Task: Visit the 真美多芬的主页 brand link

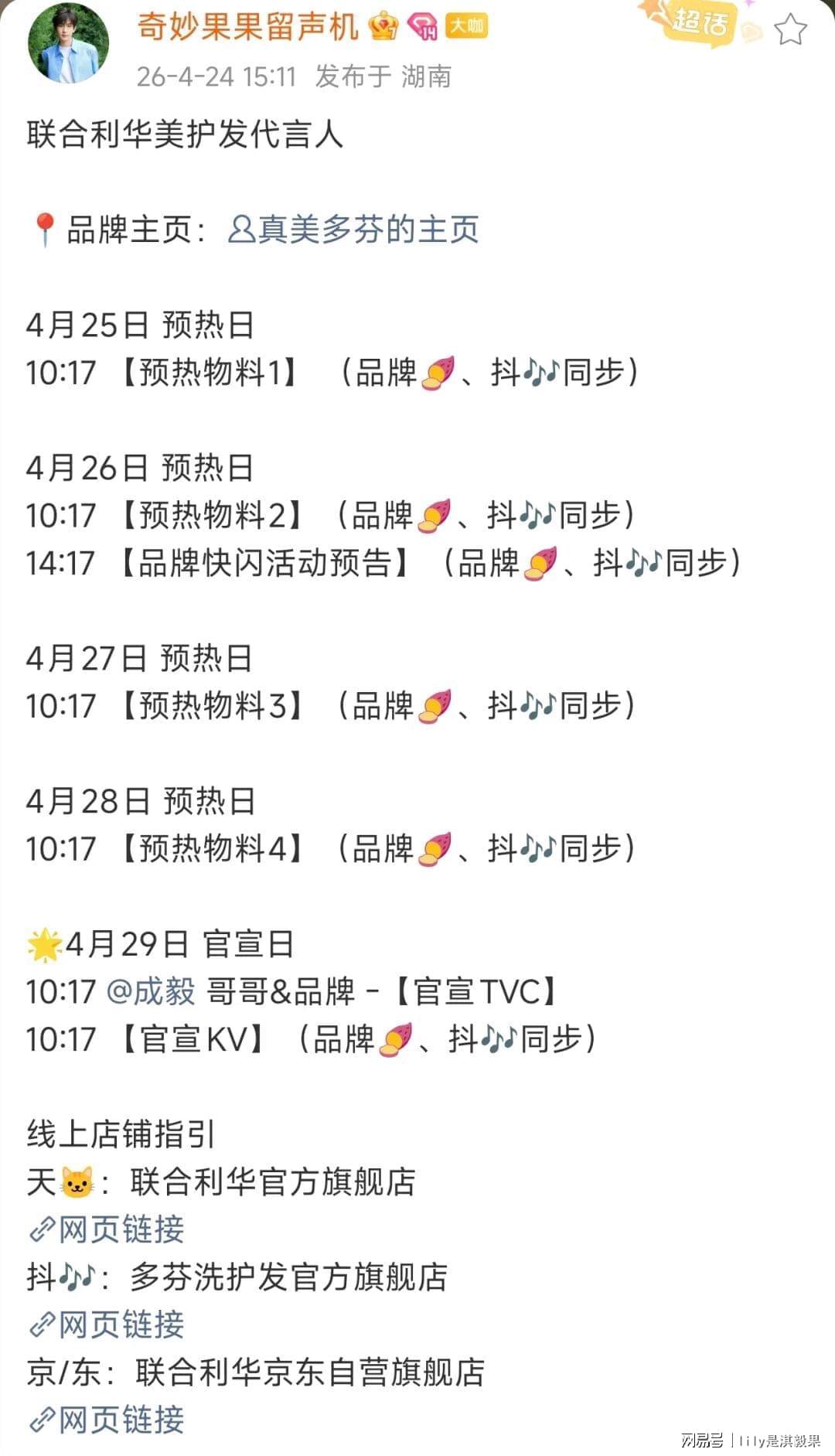Action: click(354, 230)
